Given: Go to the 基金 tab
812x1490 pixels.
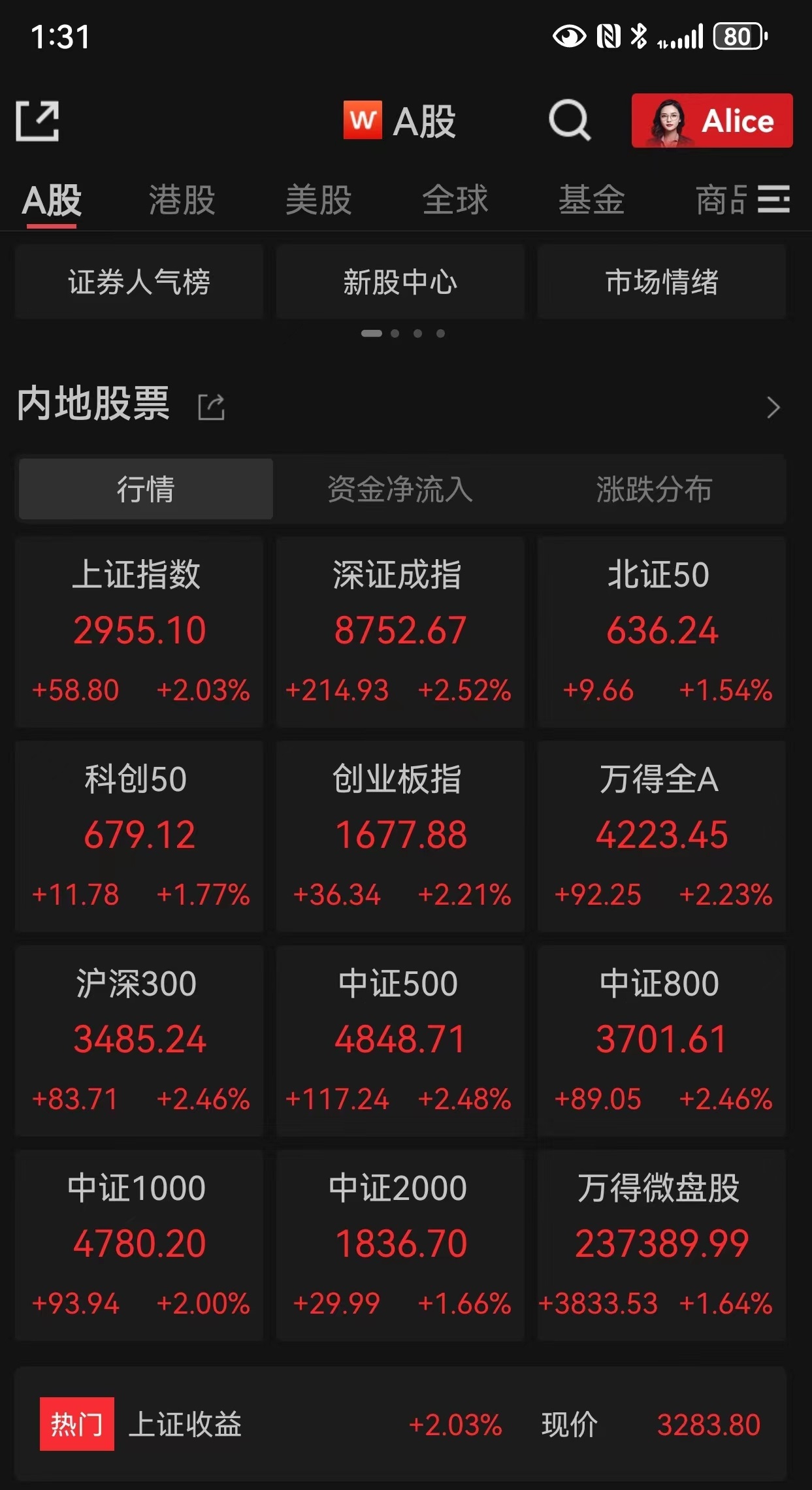Looking at the screenshot, I should [592, 200].
